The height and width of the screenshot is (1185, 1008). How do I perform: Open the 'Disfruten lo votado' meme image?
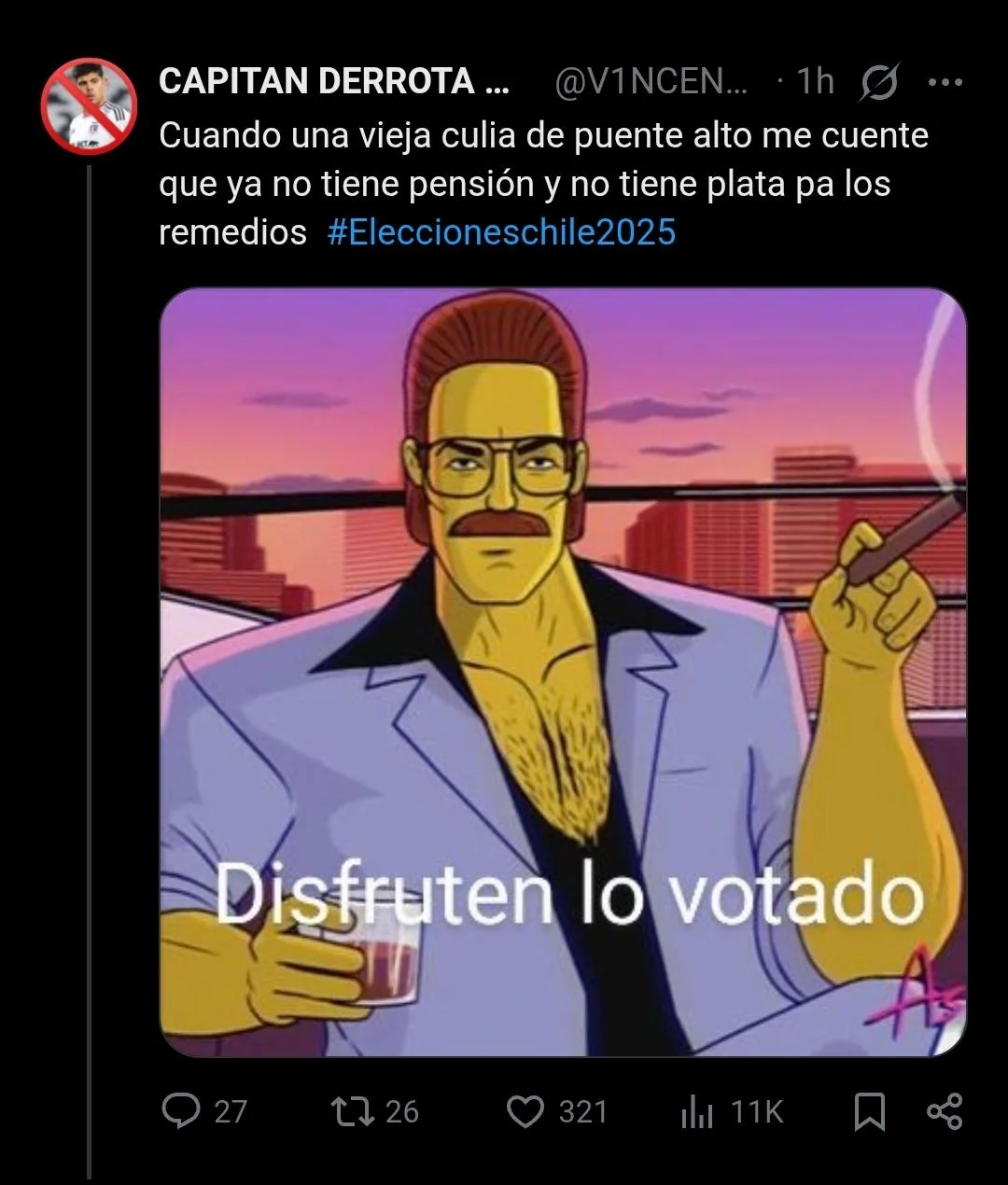click(x=563, y=672)
